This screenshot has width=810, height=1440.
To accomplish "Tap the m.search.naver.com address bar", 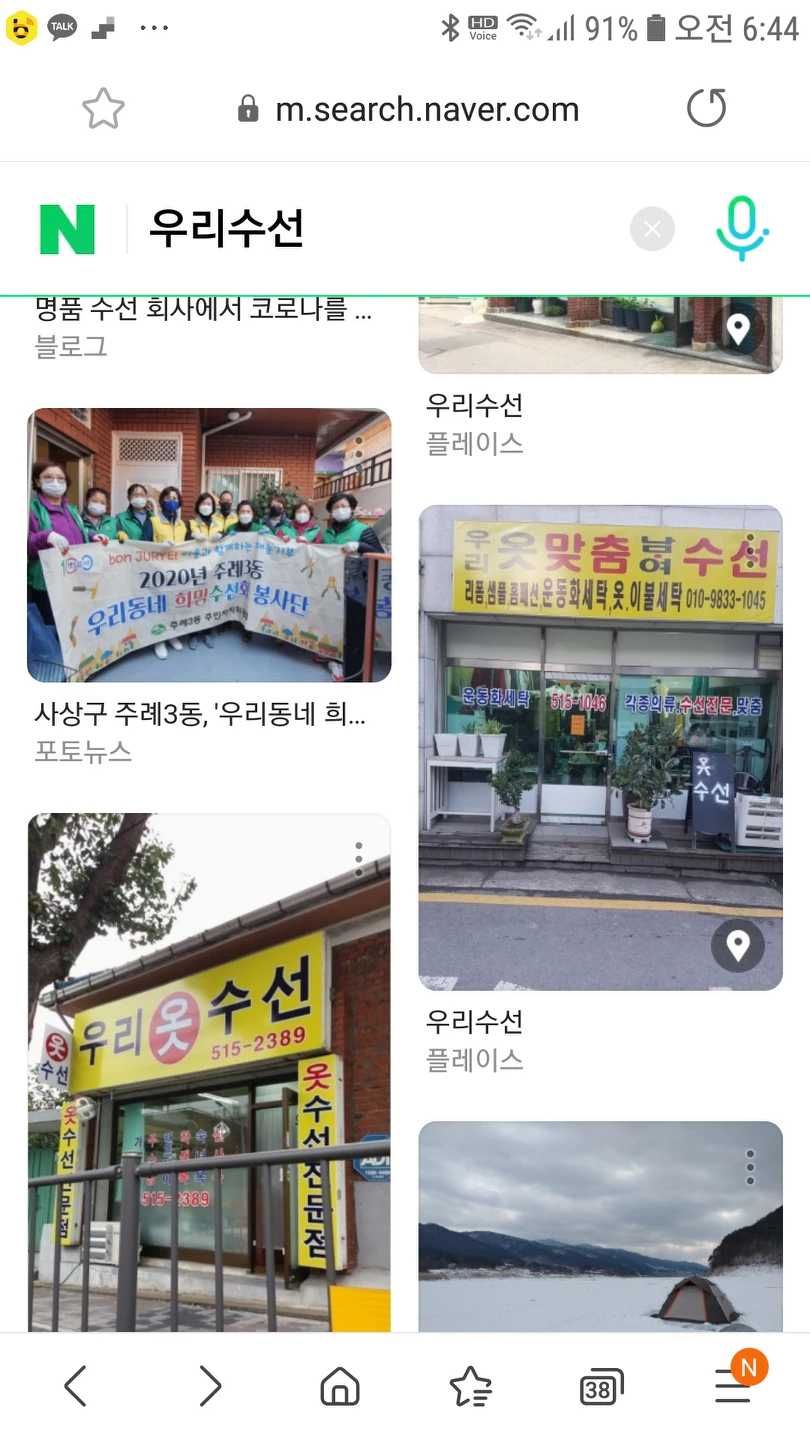I will coord(427,110).
